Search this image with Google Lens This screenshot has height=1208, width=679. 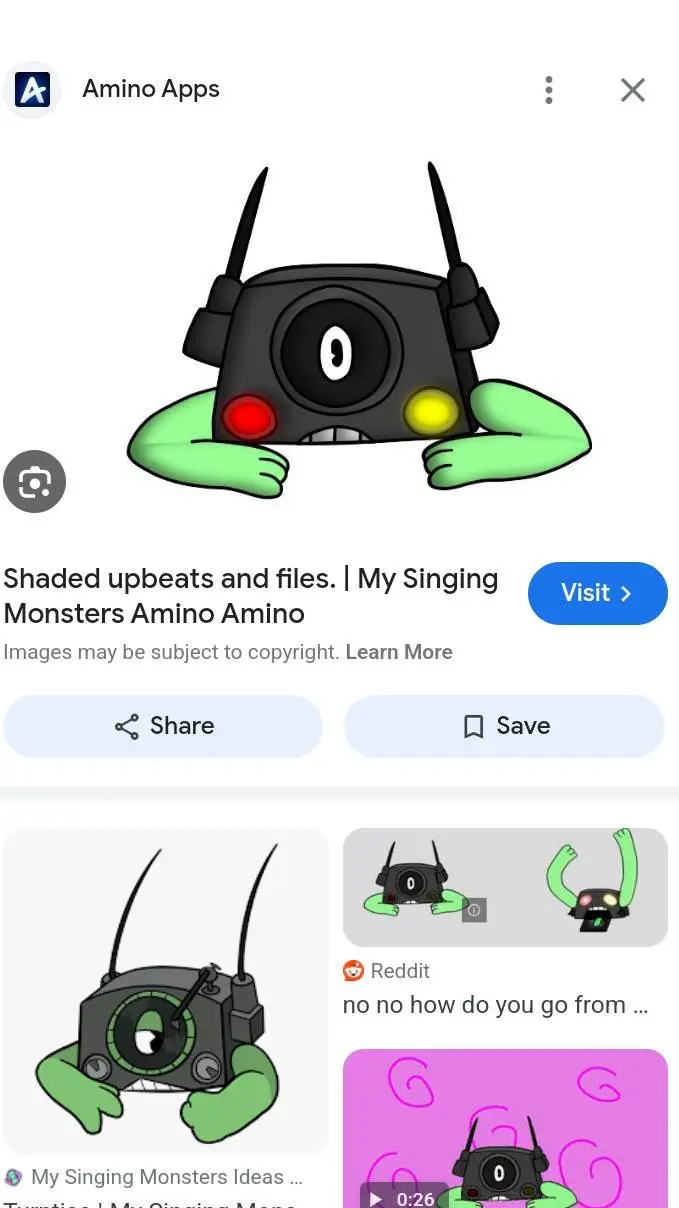pos(34,482)
